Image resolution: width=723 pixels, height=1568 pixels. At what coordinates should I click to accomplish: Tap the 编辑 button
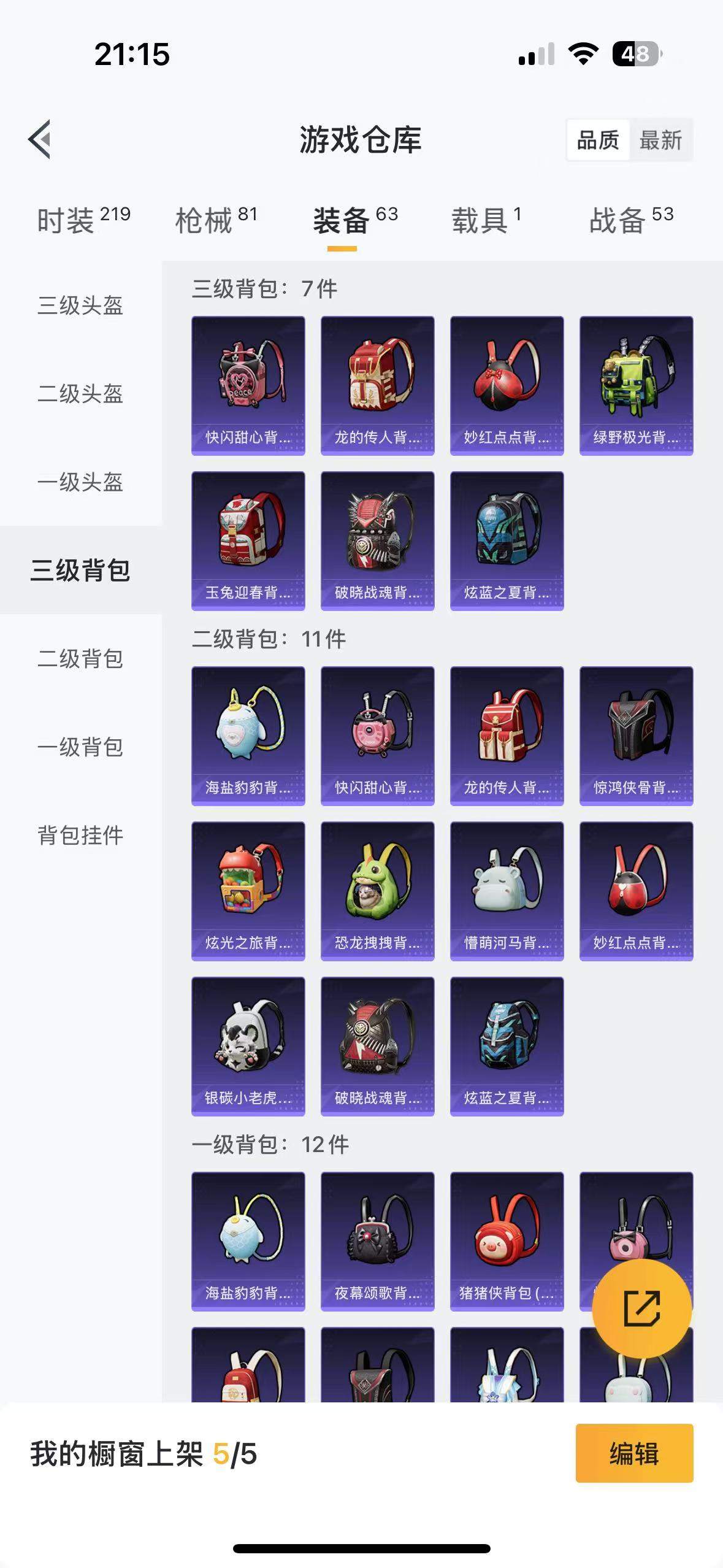(634, 1453)
